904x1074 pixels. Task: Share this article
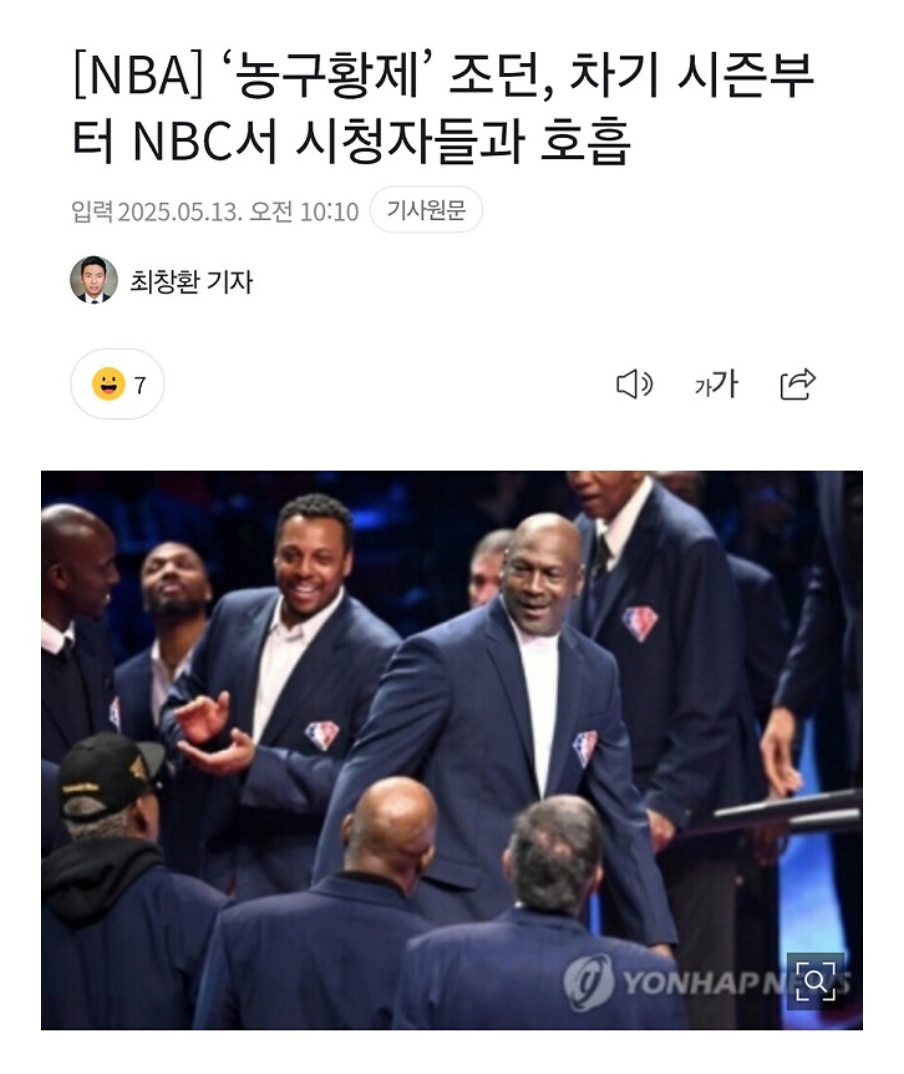(798, 384)
